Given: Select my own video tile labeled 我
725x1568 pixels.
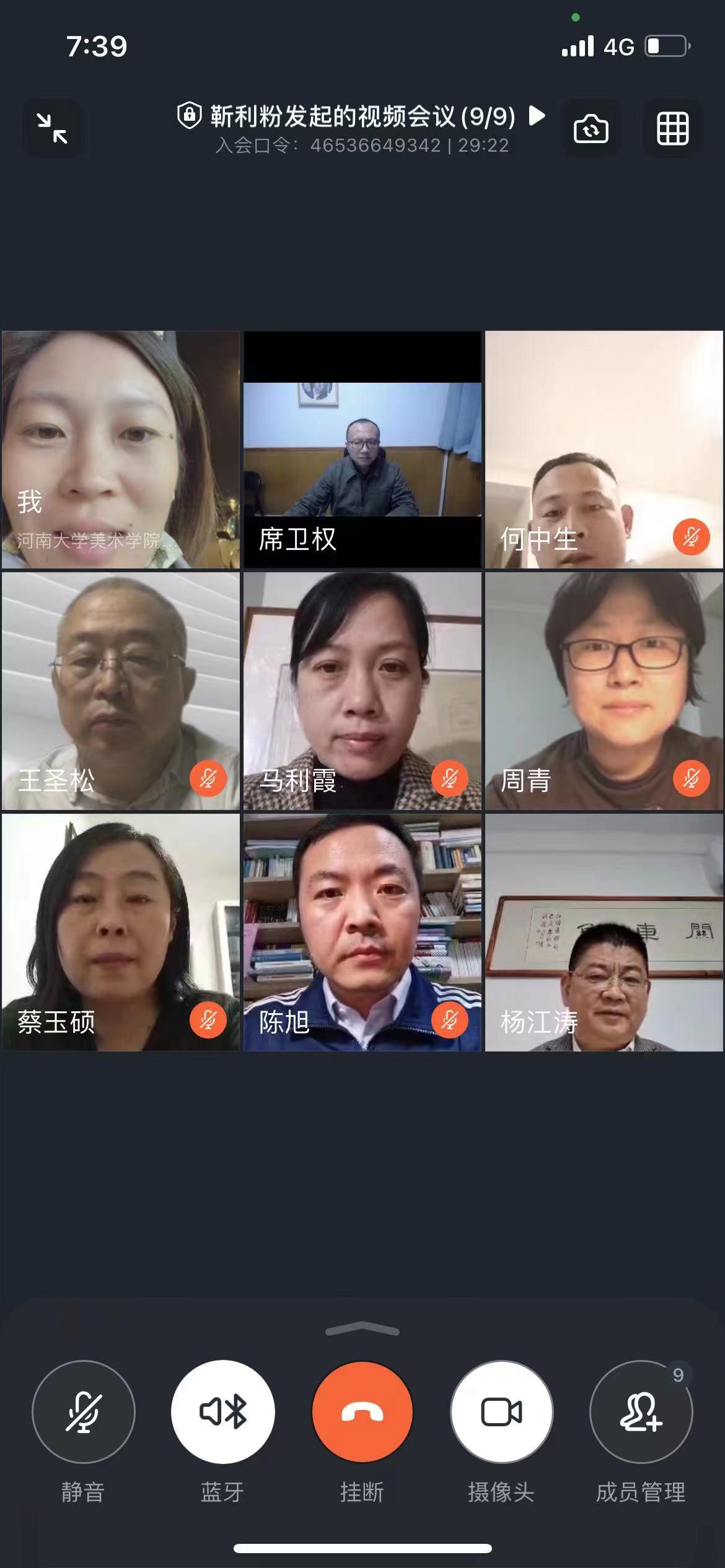Looking at the screenshot, I should point(121,450).
